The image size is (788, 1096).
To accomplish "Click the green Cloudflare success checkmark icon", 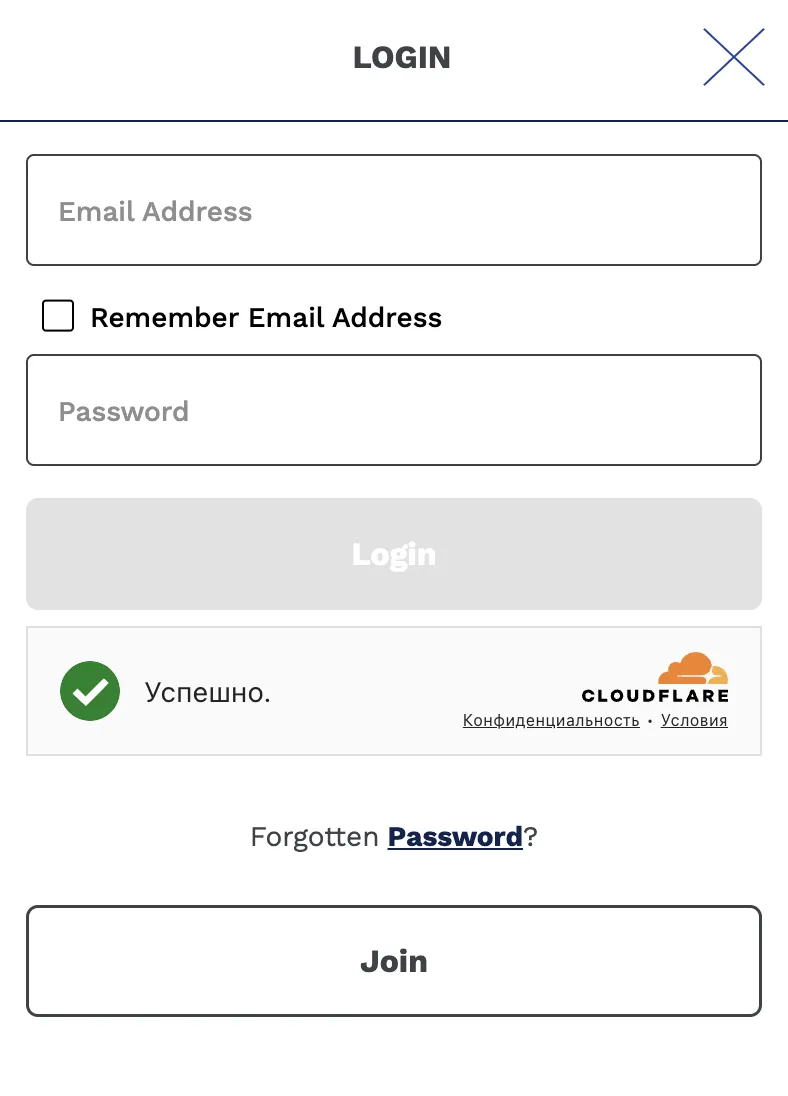I will tap(90, 691).
